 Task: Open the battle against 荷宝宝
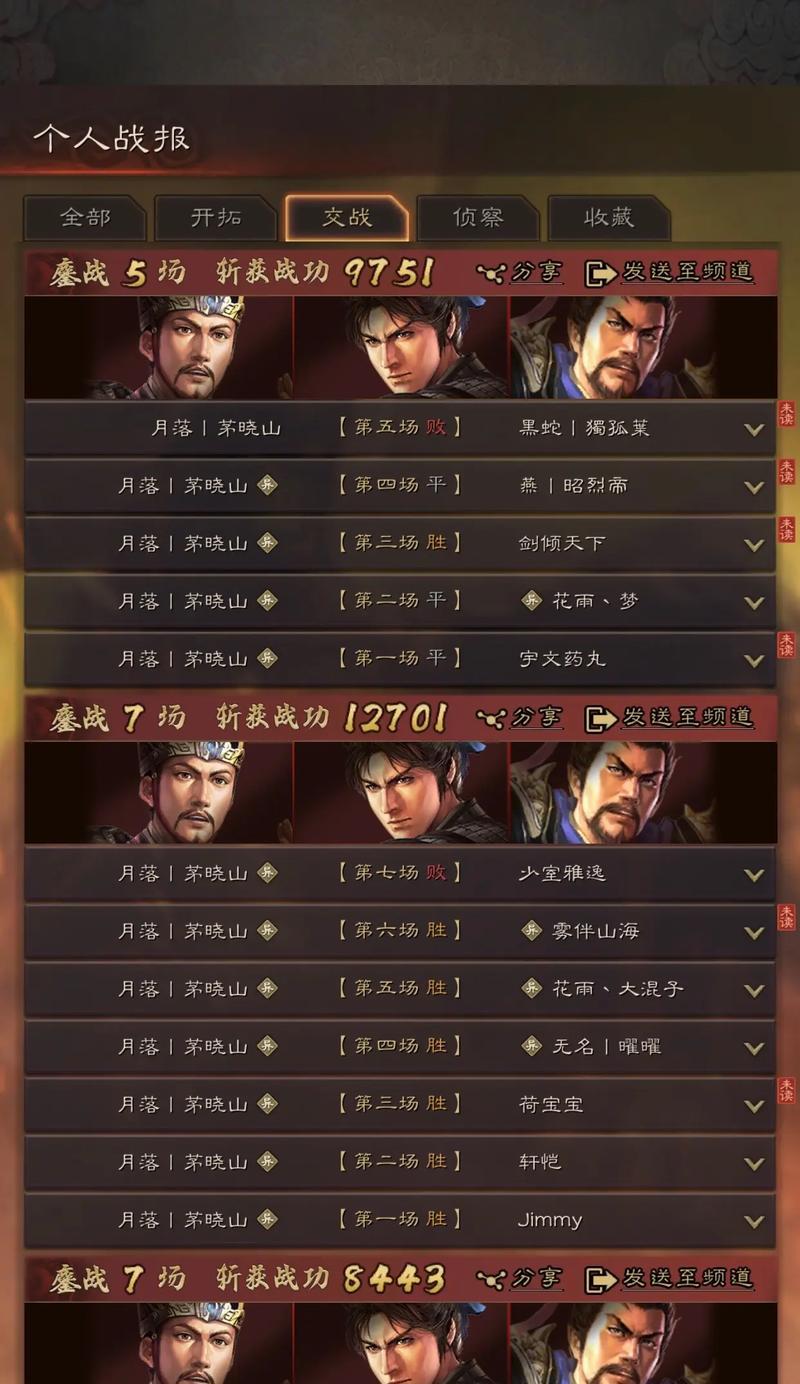point(400,1104)
